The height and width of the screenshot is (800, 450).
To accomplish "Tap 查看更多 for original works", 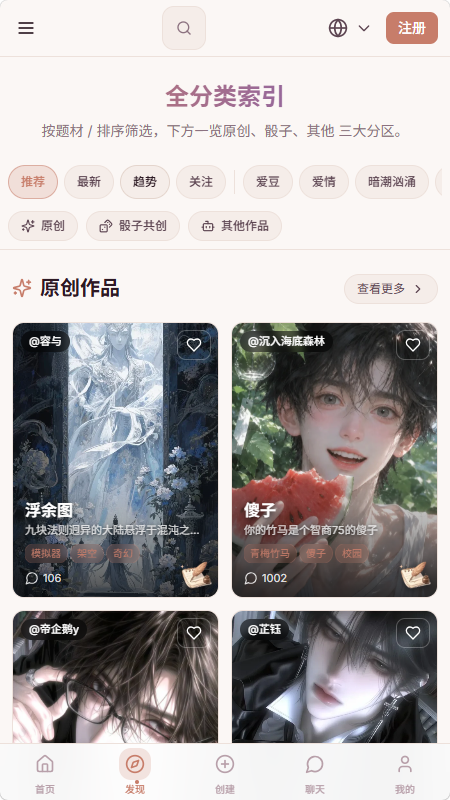I will (x=391, y=289).
